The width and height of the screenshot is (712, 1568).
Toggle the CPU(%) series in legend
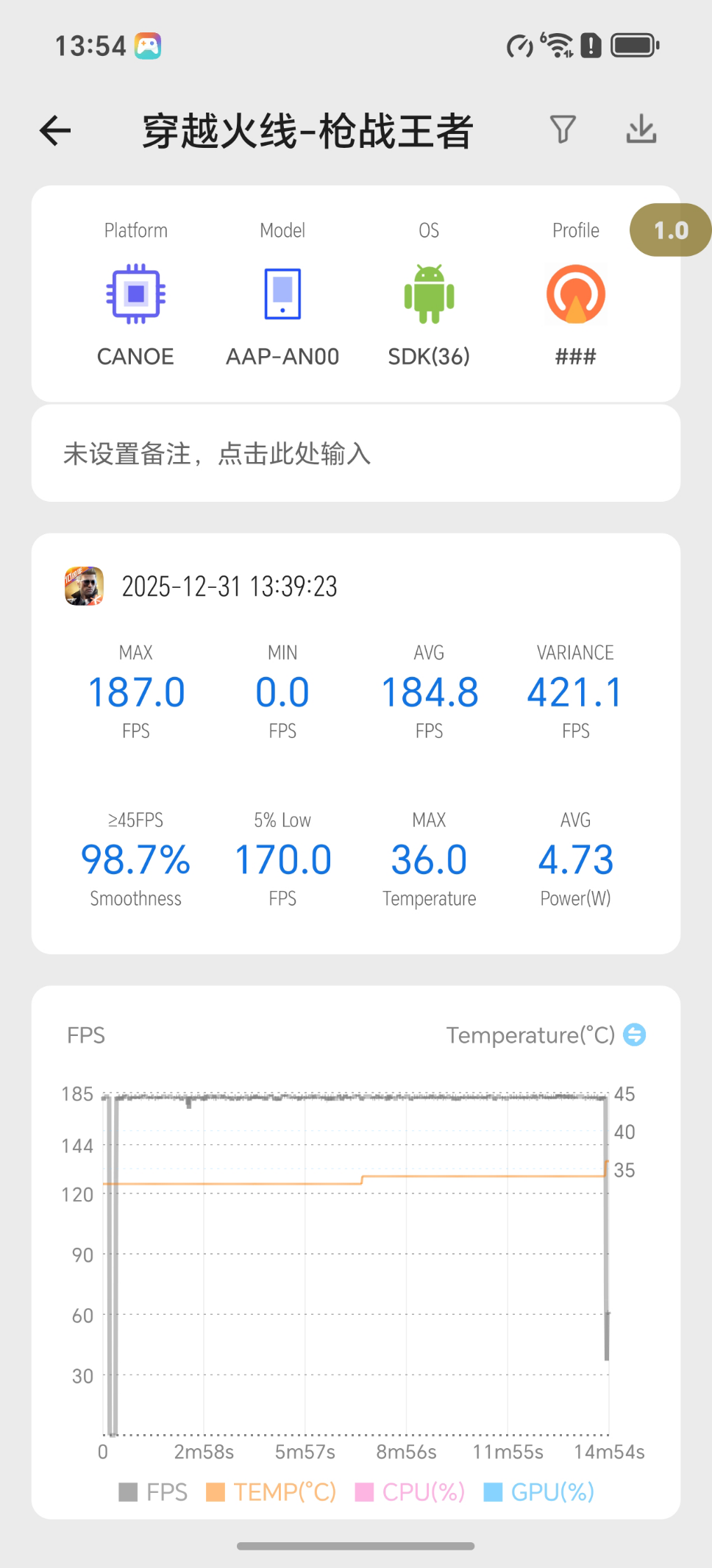(410, 1492)
